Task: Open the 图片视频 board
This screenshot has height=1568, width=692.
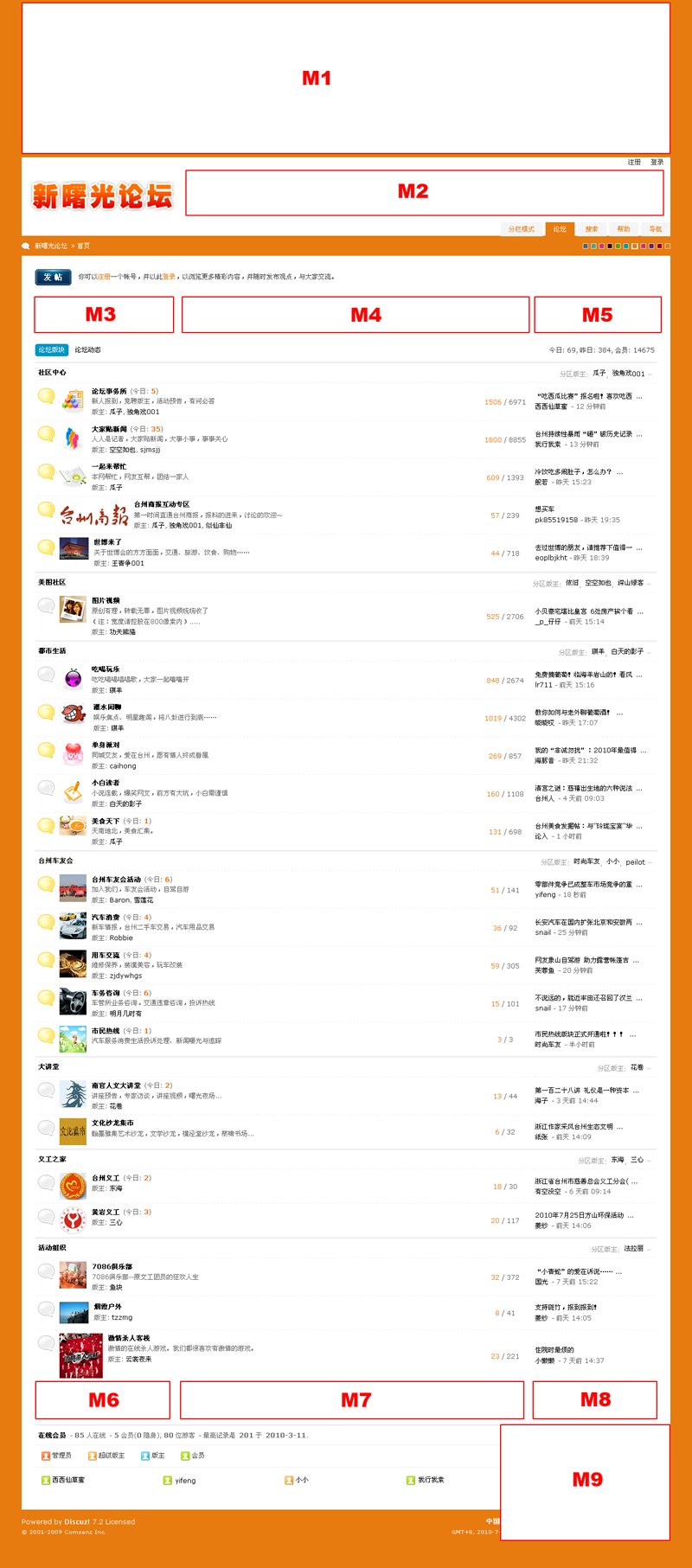Action: [x=106, y=600]
